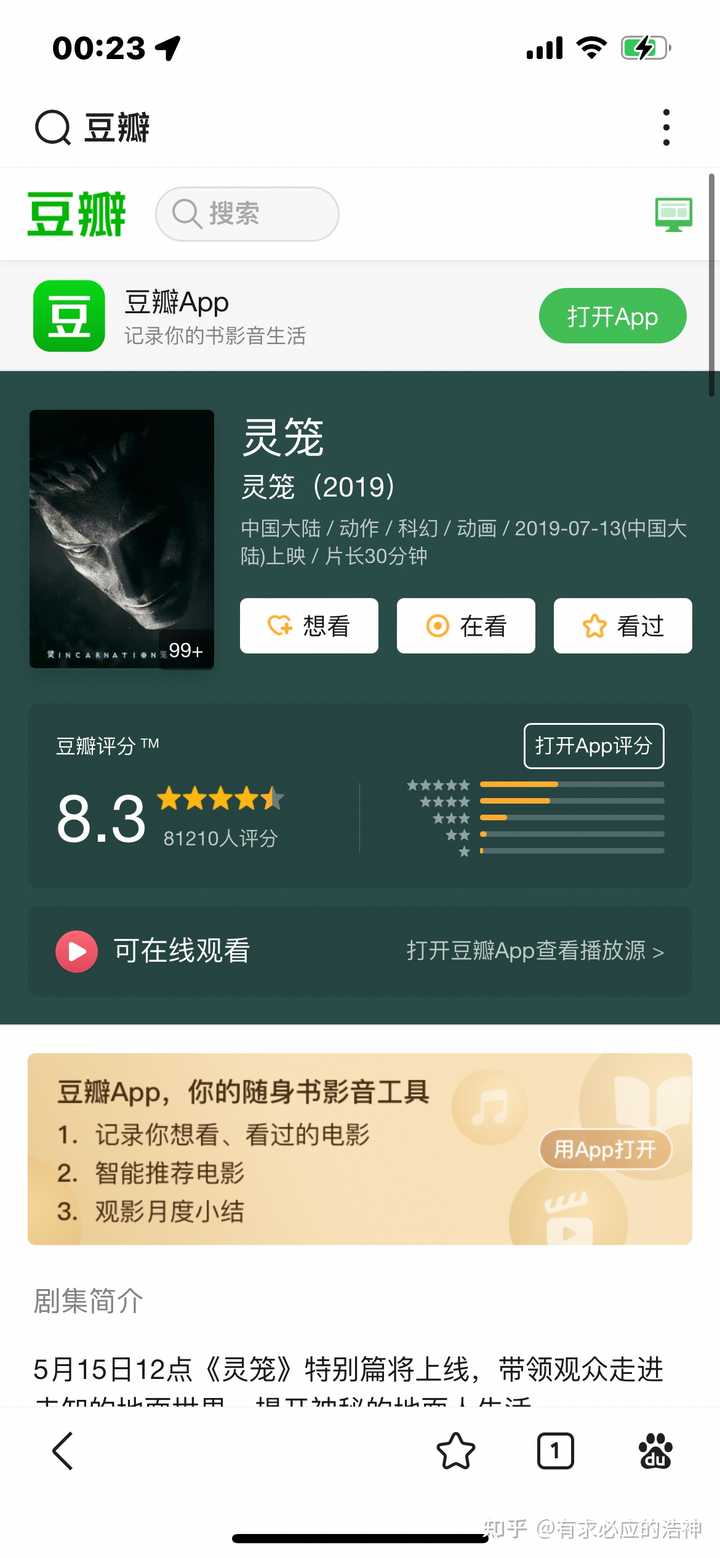720x1558 pixels.
Task: Open the three-dot overflow menu
Action: [666, 128]
